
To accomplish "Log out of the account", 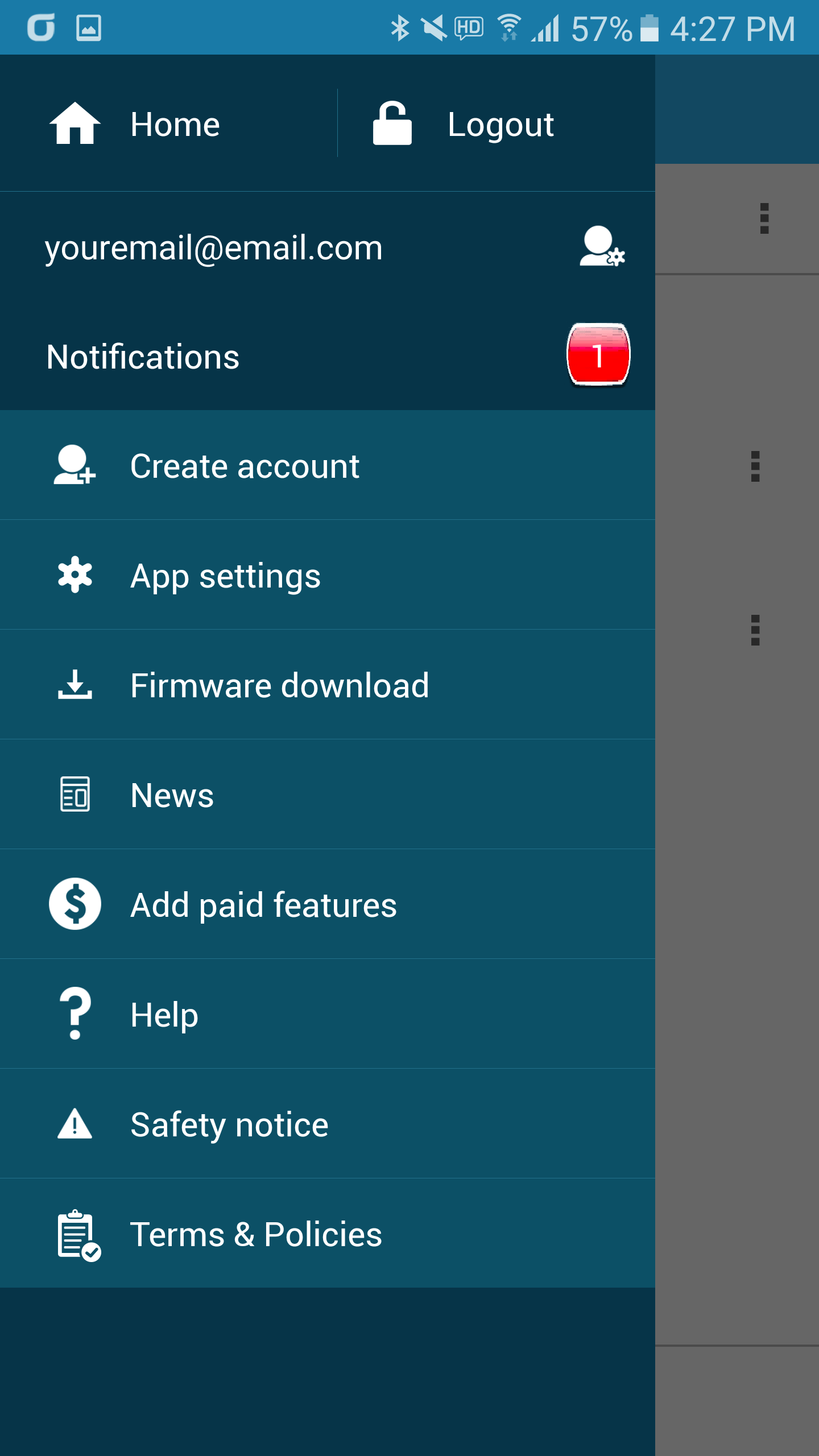I will tap(464, 124).
